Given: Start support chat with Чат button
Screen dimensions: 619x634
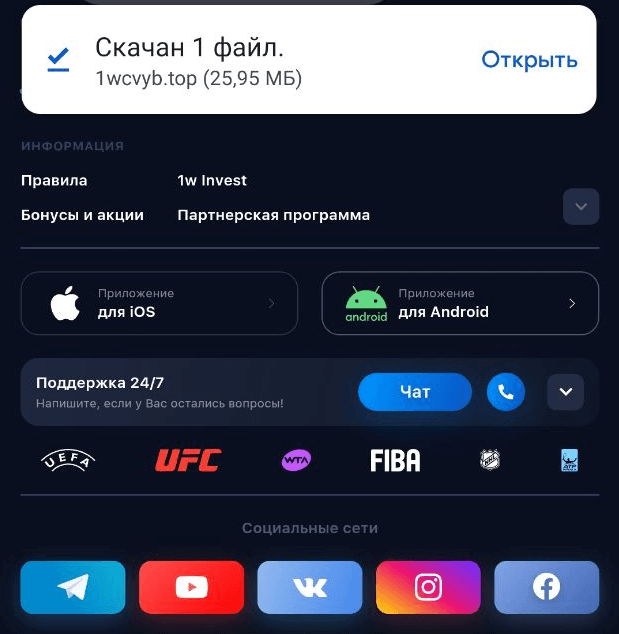Looking at the screenshot, I should click(x=414, y=392).
